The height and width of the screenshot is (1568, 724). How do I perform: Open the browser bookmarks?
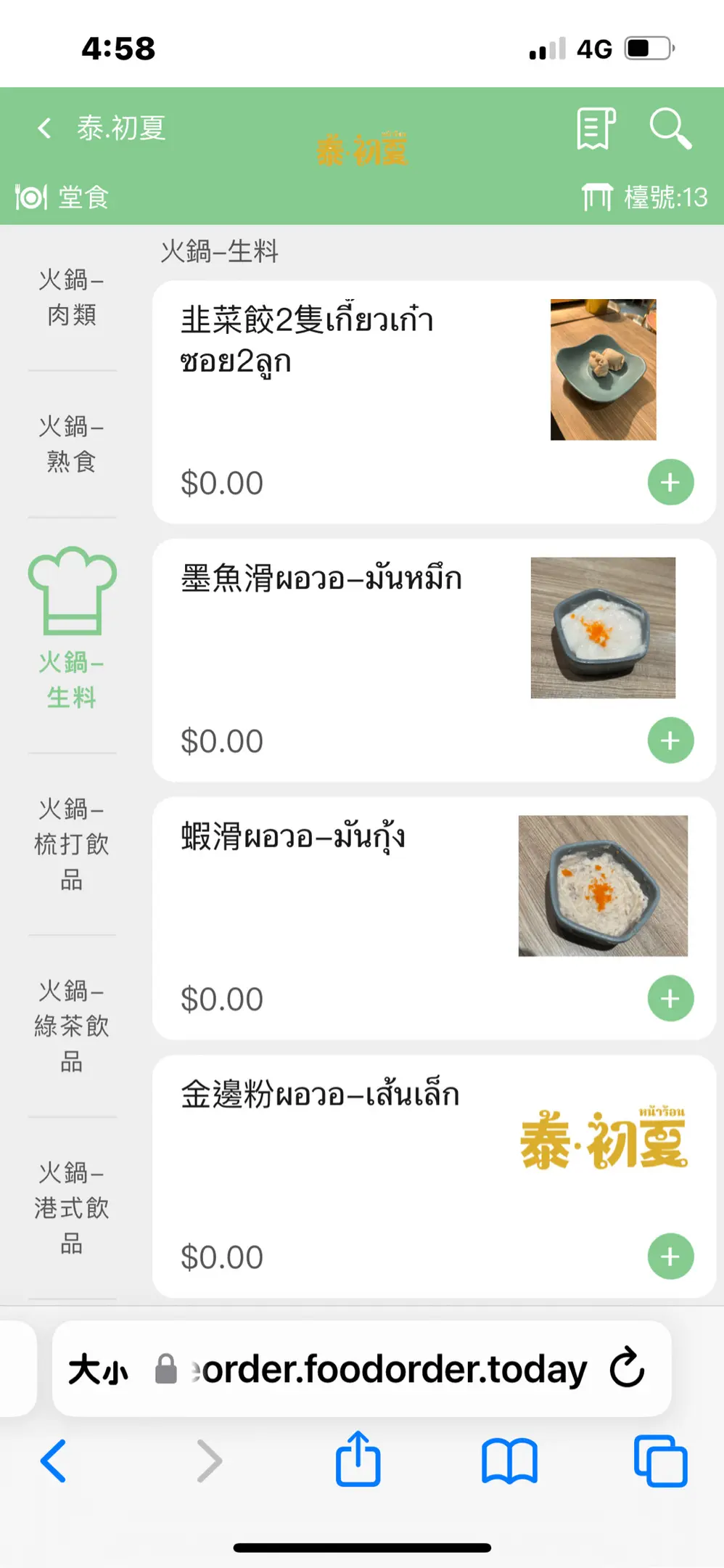[509, 1461]
